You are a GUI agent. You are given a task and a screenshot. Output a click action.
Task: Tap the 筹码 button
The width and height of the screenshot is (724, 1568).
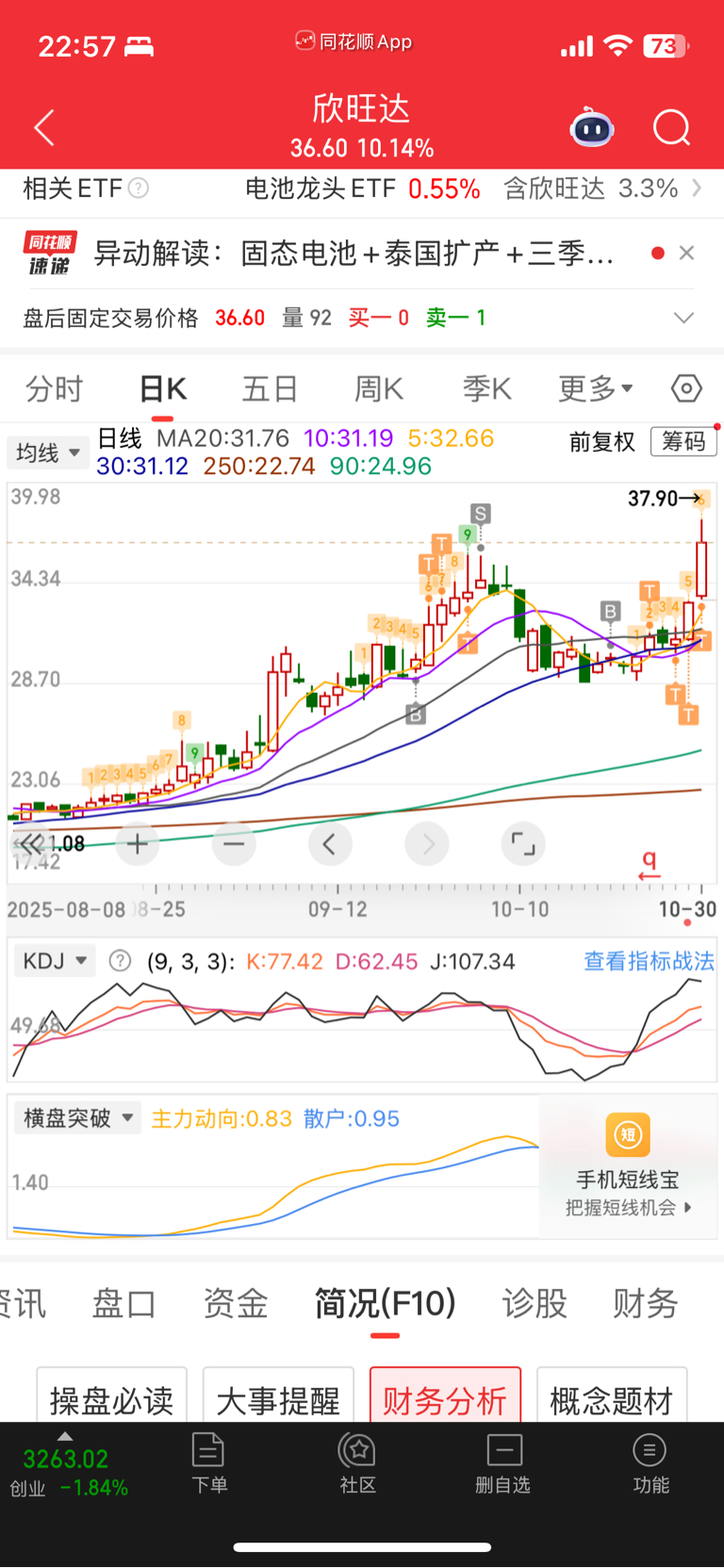[x=683, y=441]
